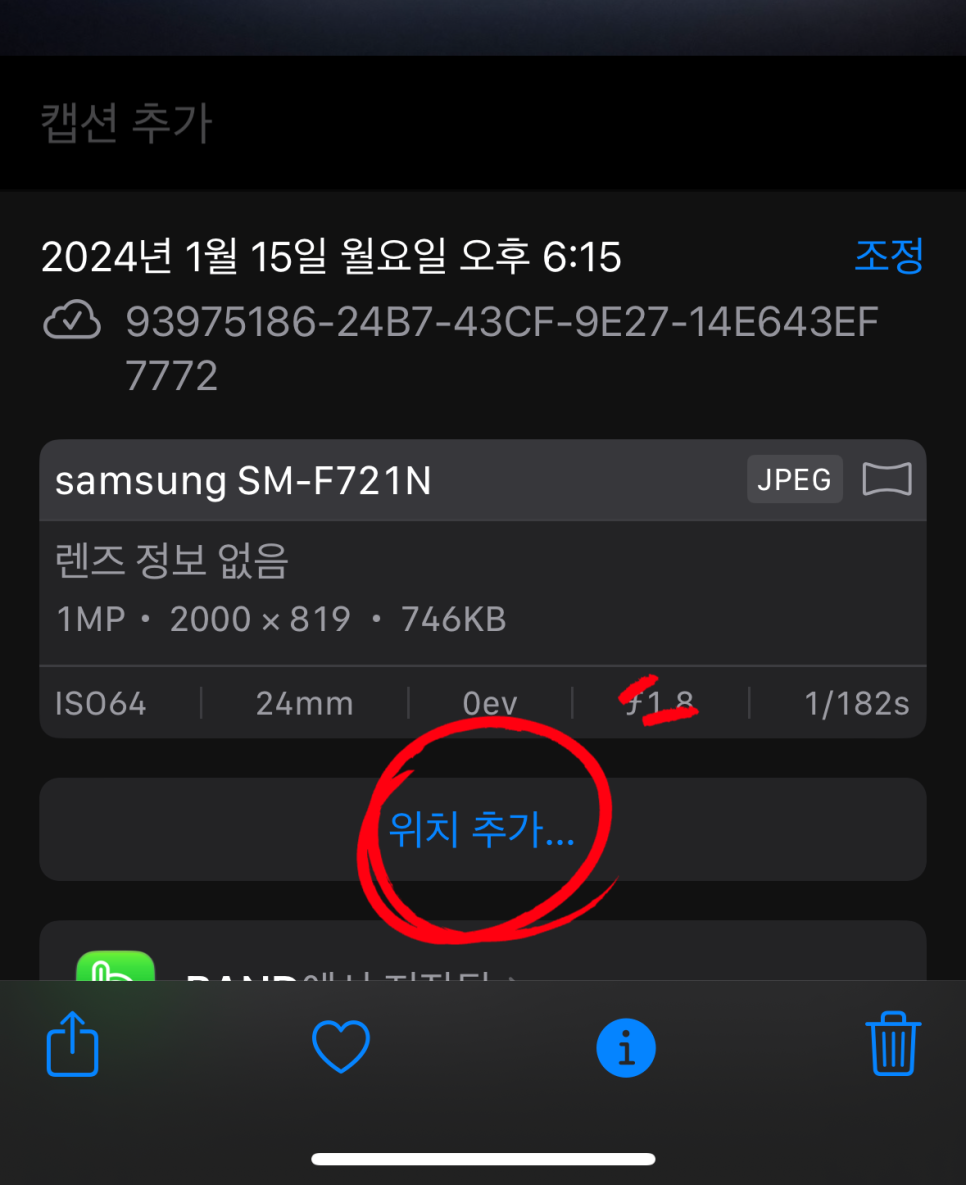This screenshot has height=1185, width=966.
Task: Share this photo
Action: pos(73,1046)
